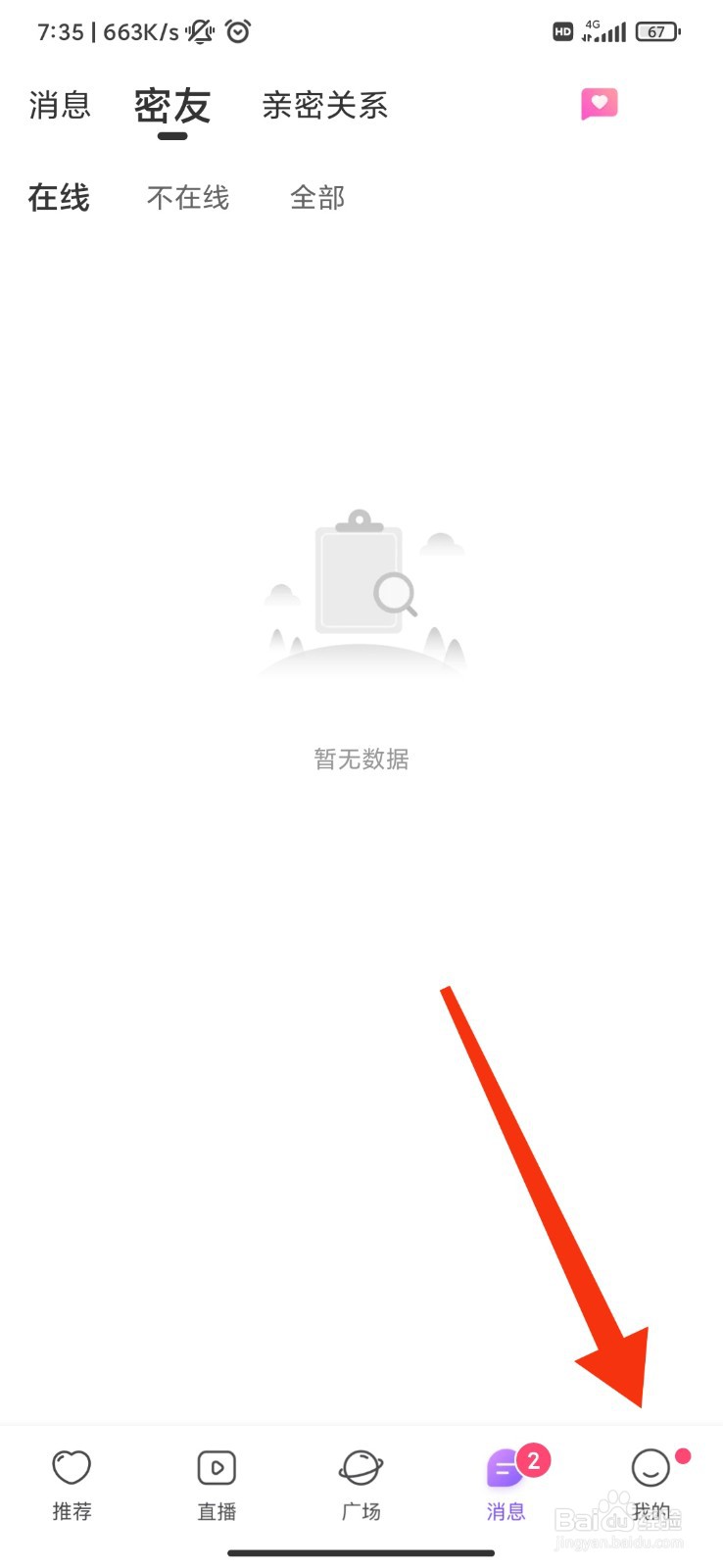Tap the gesture navigation bar at bottom
This screenshot has width=723, height=1568.
(x=361, y=1552)
